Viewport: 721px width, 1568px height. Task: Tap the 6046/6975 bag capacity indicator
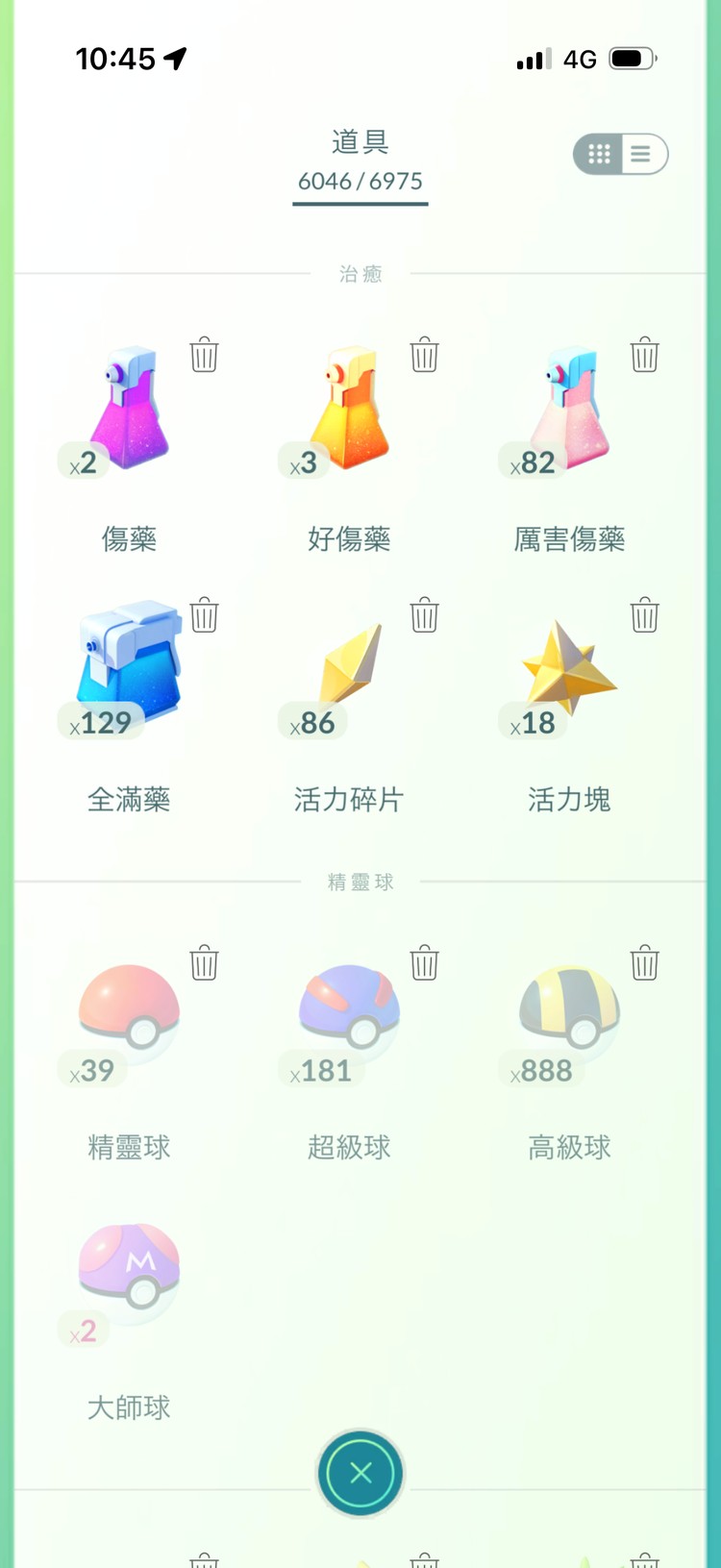point(360,181)
